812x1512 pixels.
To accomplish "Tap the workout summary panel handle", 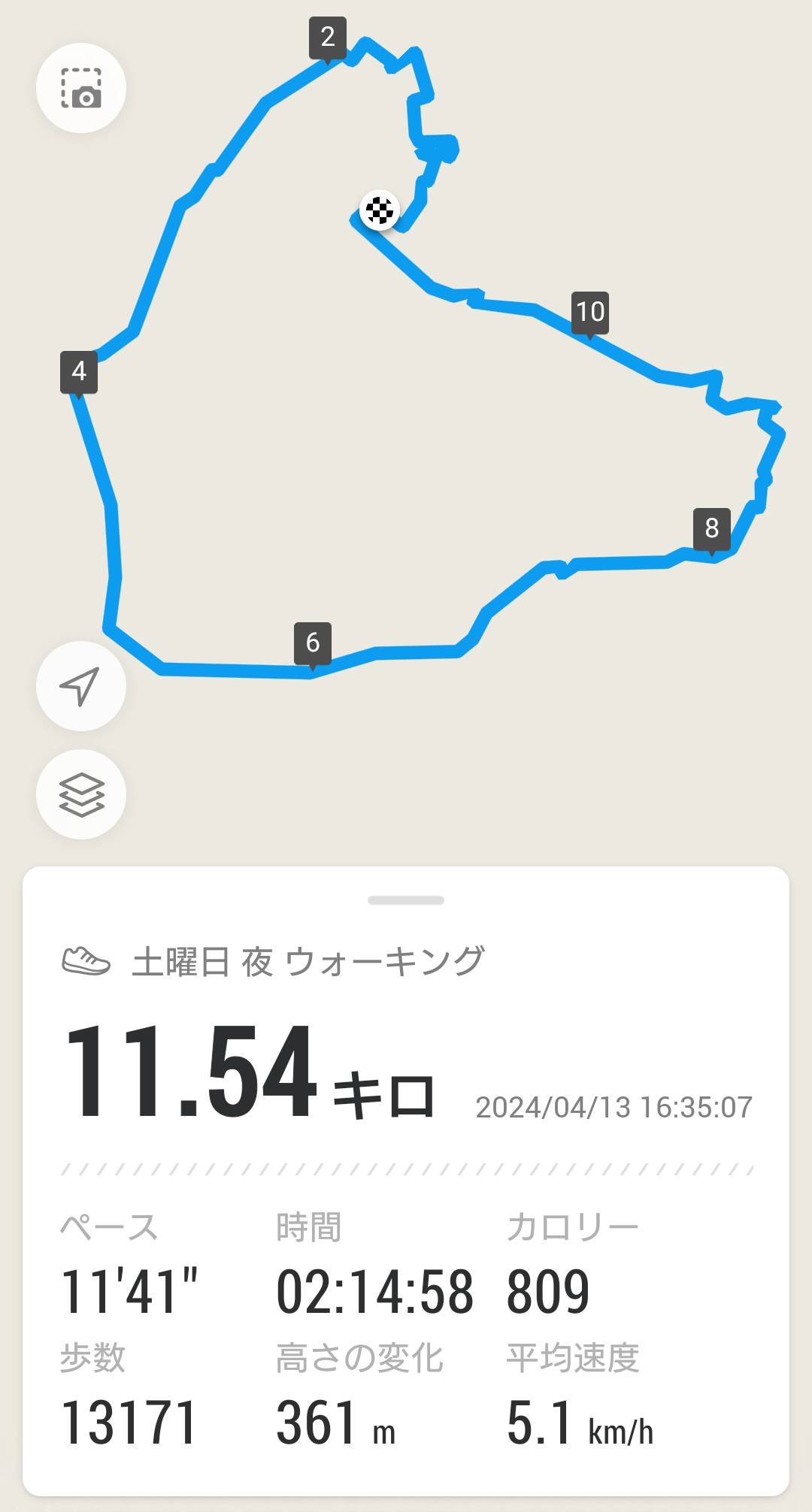I will (406, 900).
